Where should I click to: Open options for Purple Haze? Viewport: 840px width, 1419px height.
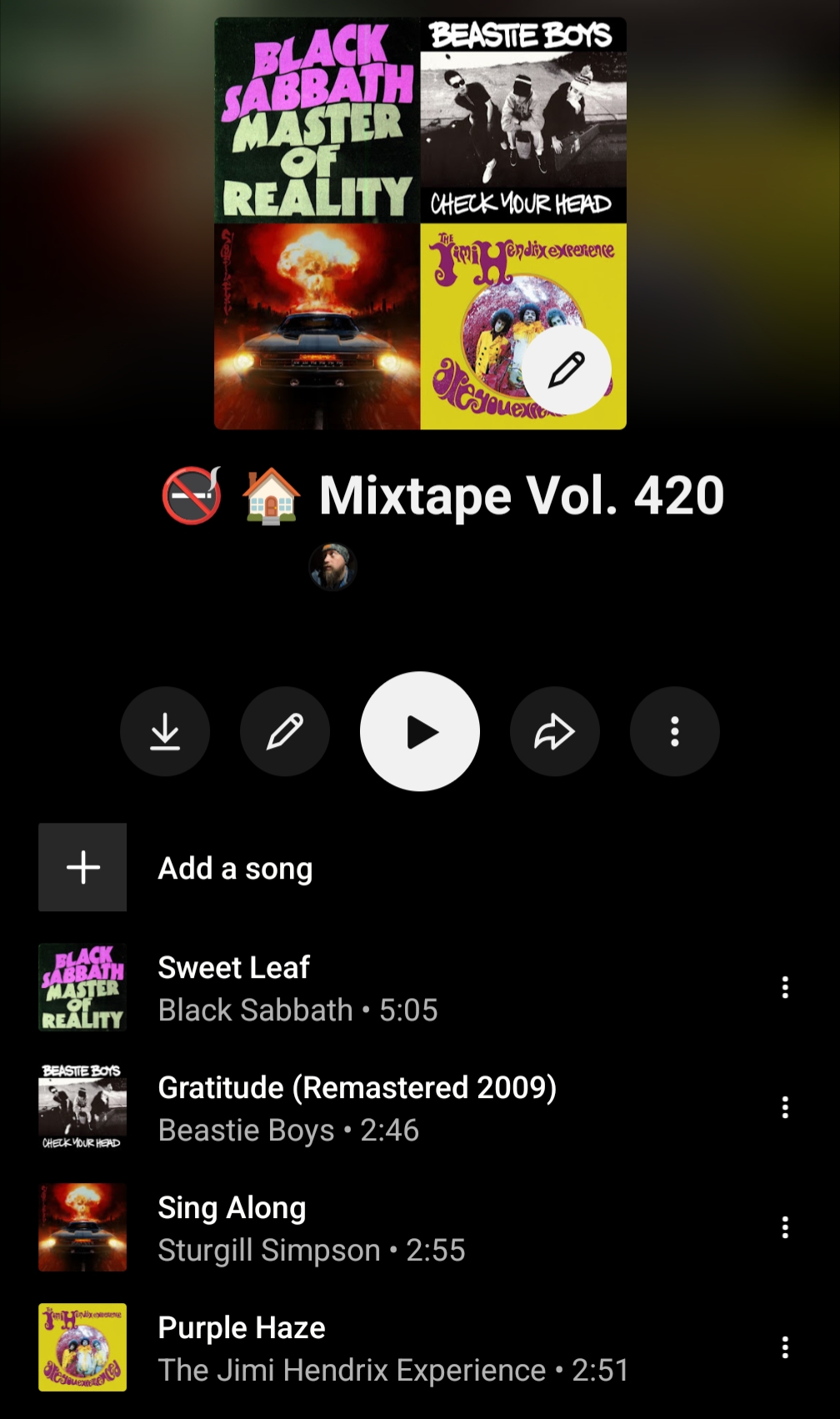tap(784, 1347)
